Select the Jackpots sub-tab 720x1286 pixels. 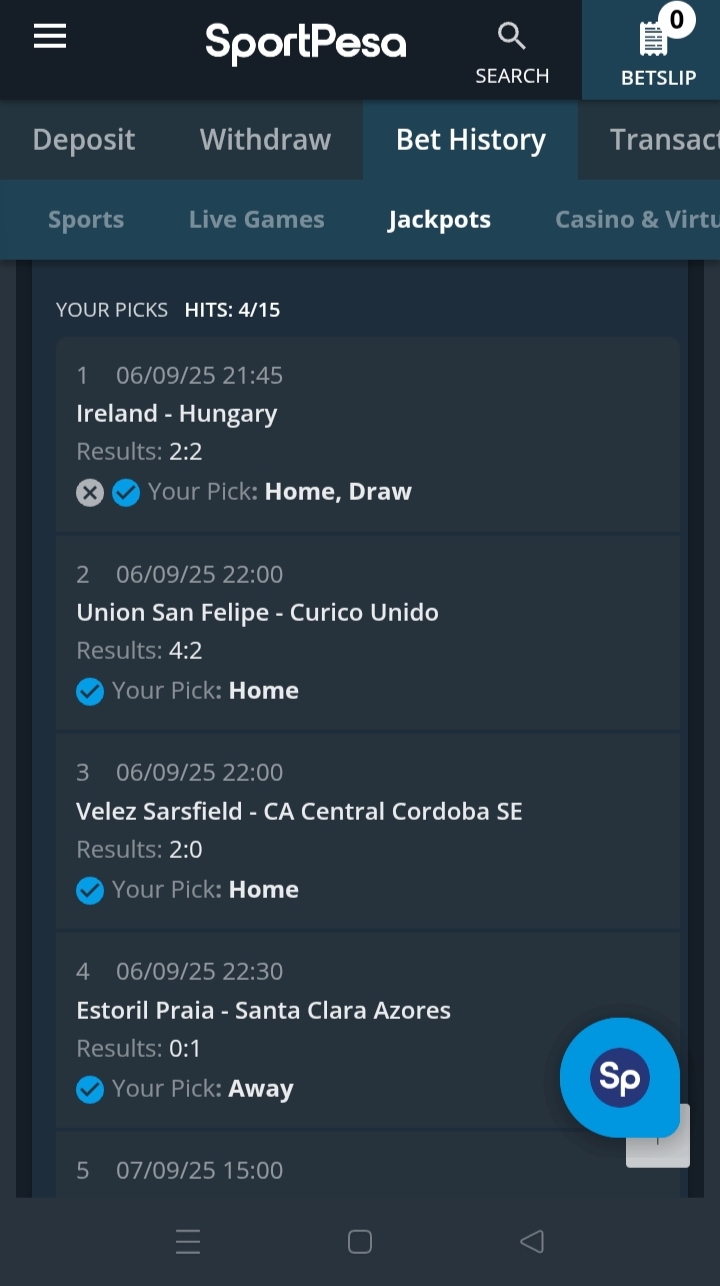[439, 220]
